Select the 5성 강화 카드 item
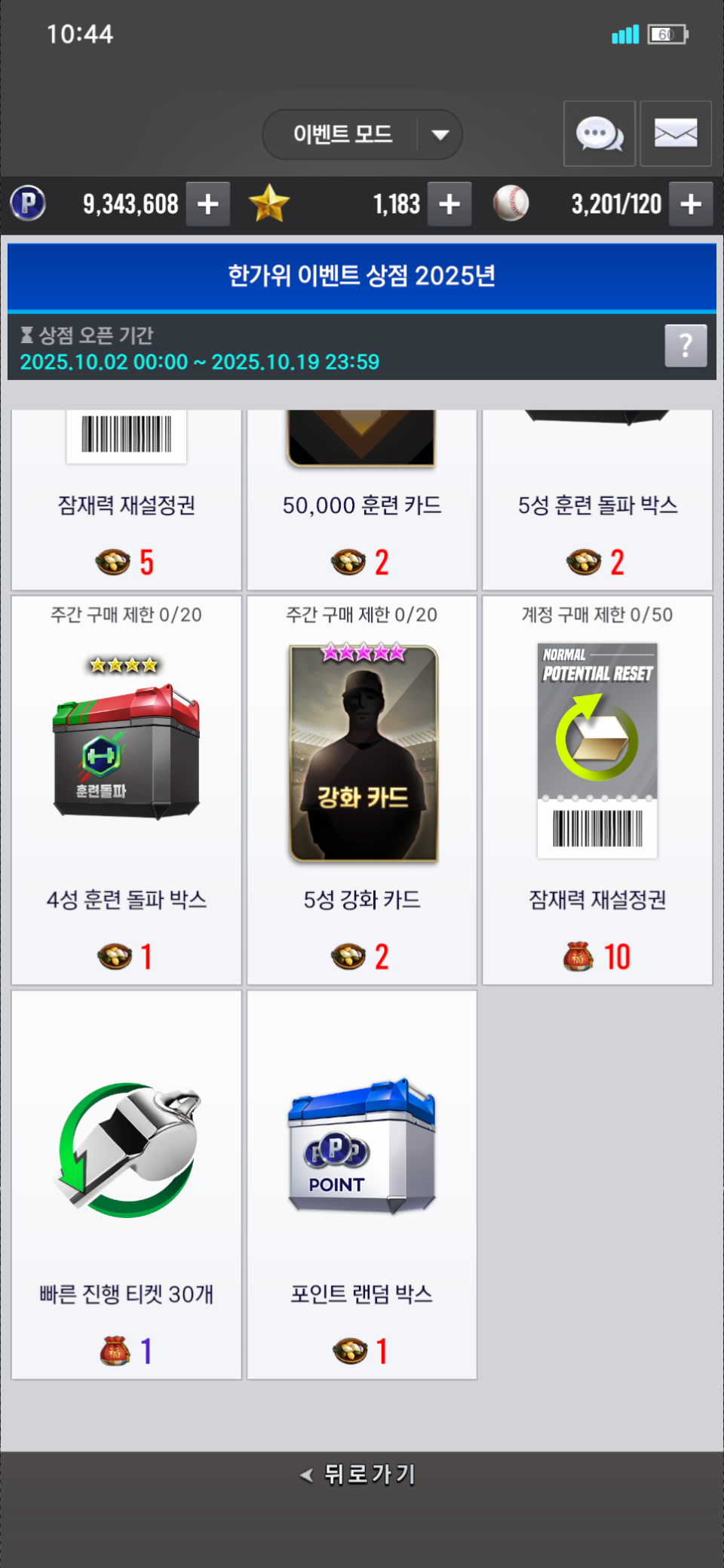Viewport: 724px width, 1568px height. click(362, 790)
